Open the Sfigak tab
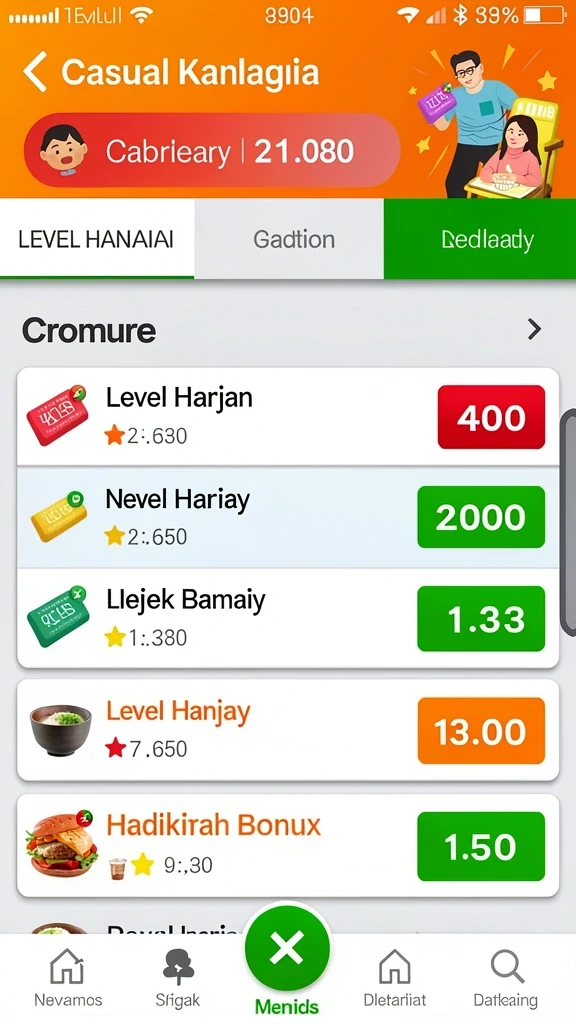The height and width of the screenshot is (1024, 576). coord(178,978)
